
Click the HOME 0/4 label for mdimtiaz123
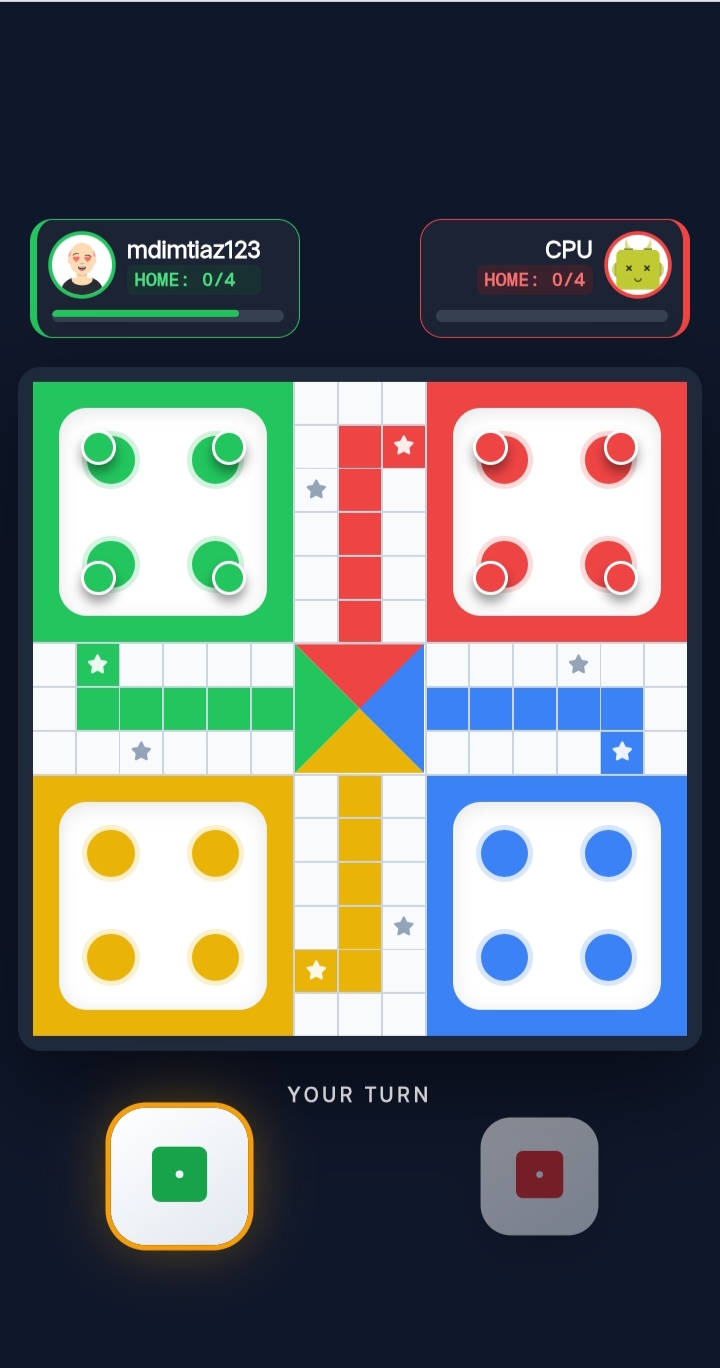[x=192, y=281]
